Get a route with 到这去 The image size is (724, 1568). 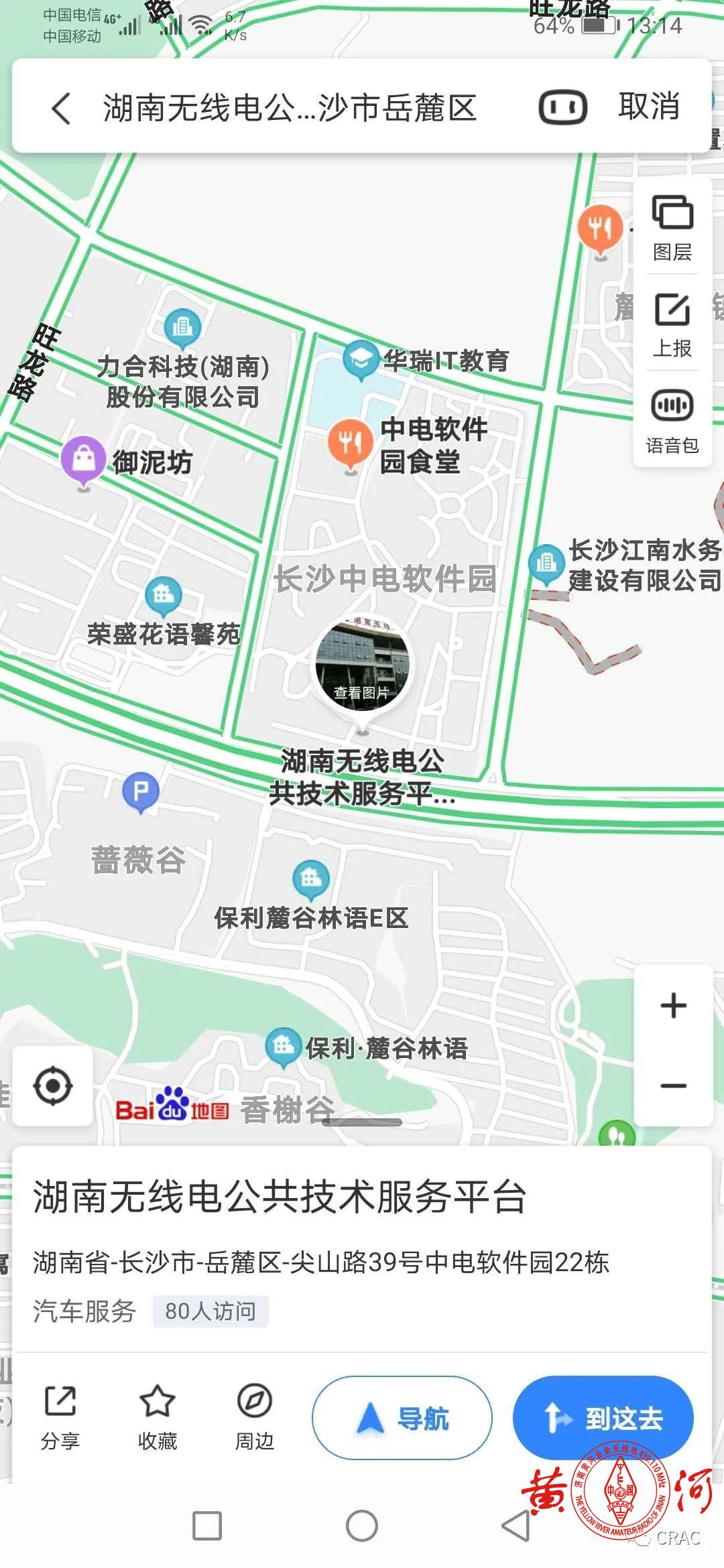click(603, 1417)
